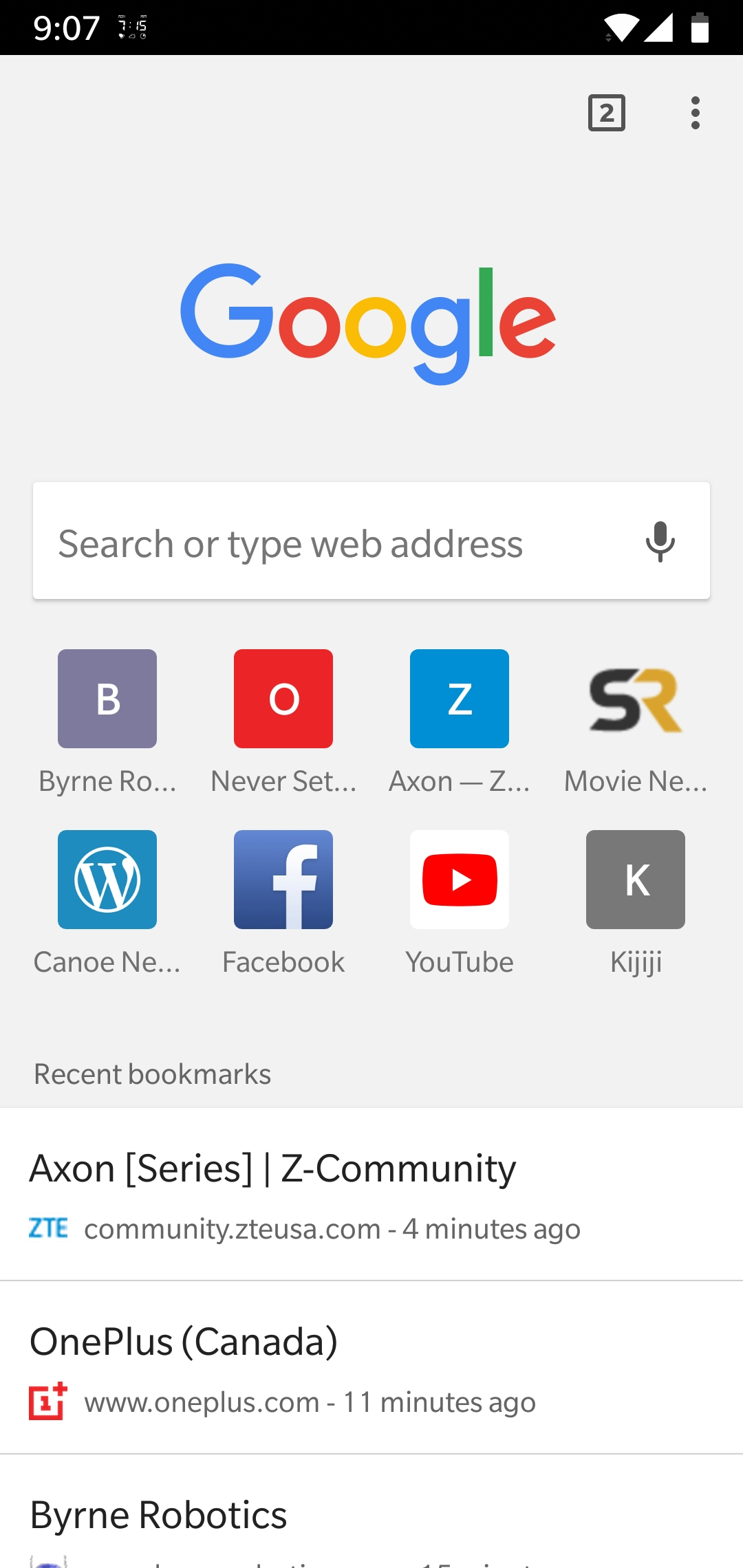Open the Byrne Robotics bookmark
Screen dimensions: 743x1568
tap(371, 1512)
